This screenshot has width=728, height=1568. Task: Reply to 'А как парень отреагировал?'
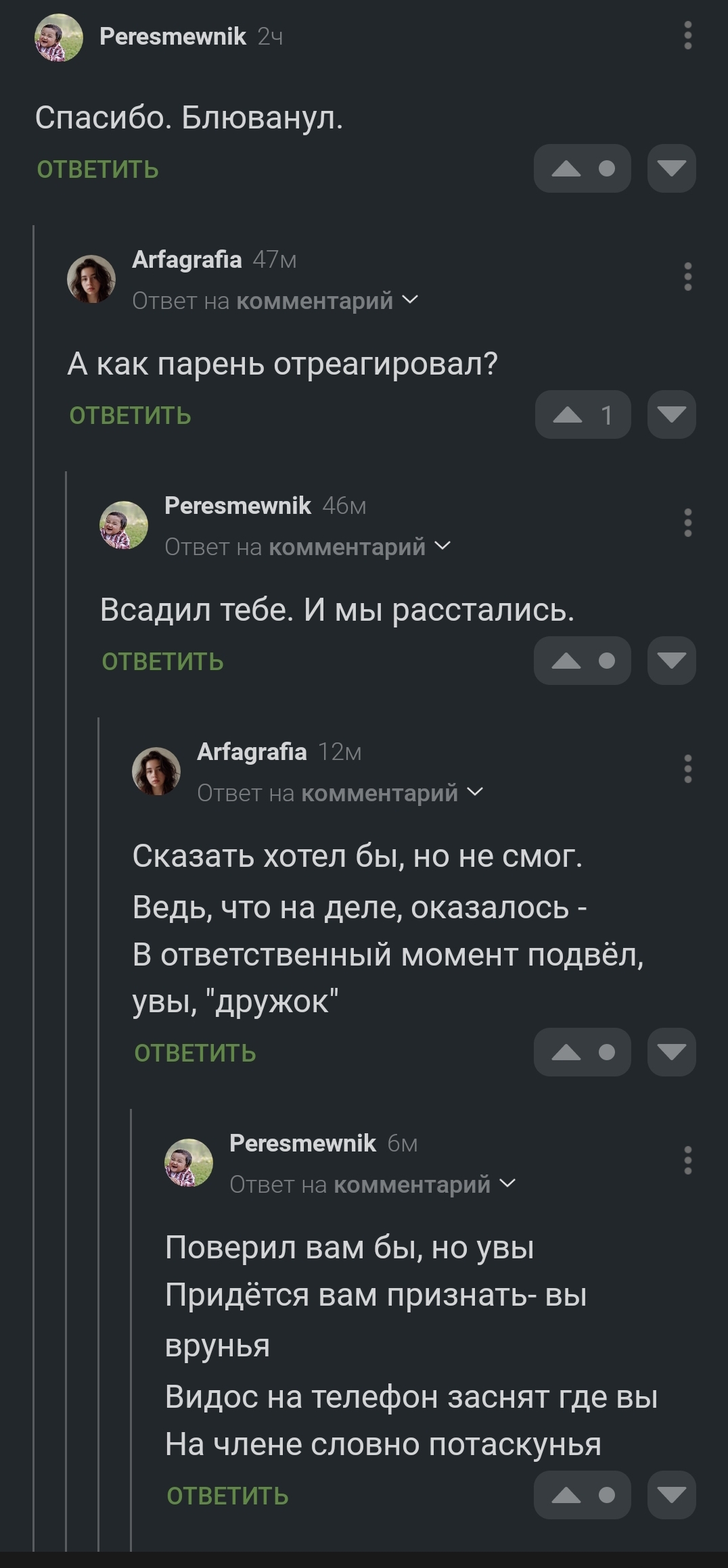(x=130, y=415)
